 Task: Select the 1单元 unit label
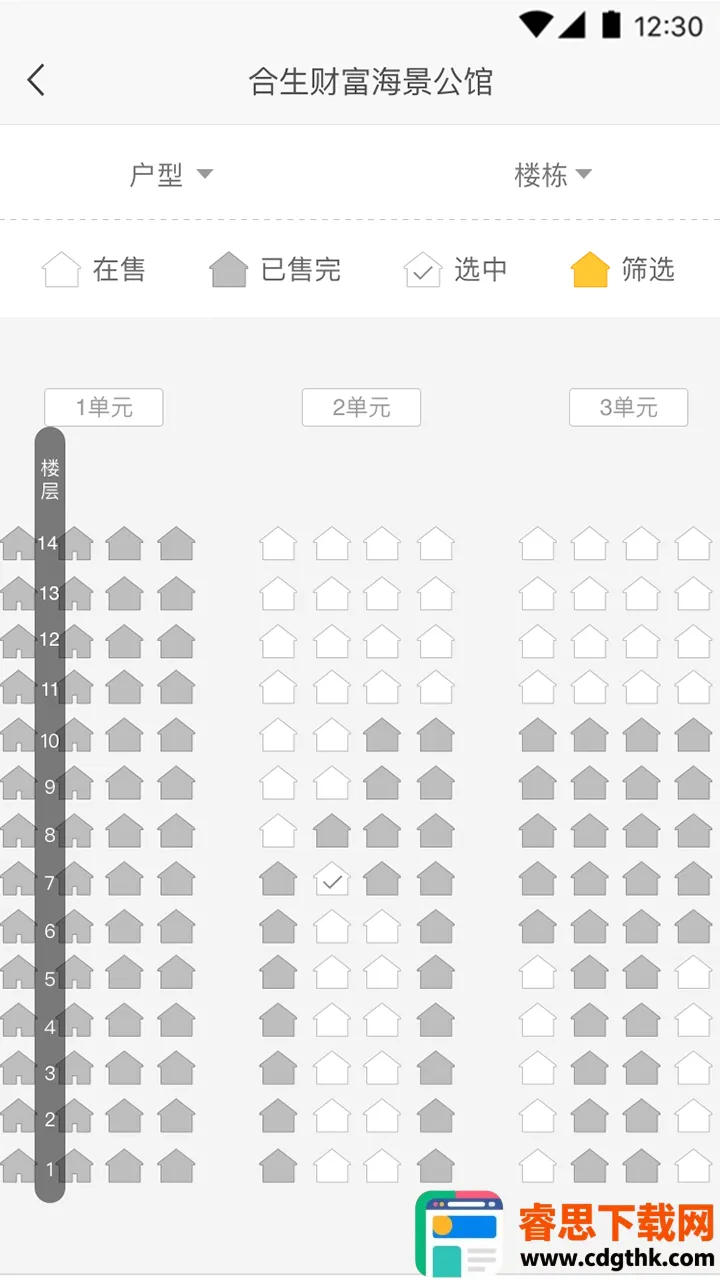click(x=104, y=408)
